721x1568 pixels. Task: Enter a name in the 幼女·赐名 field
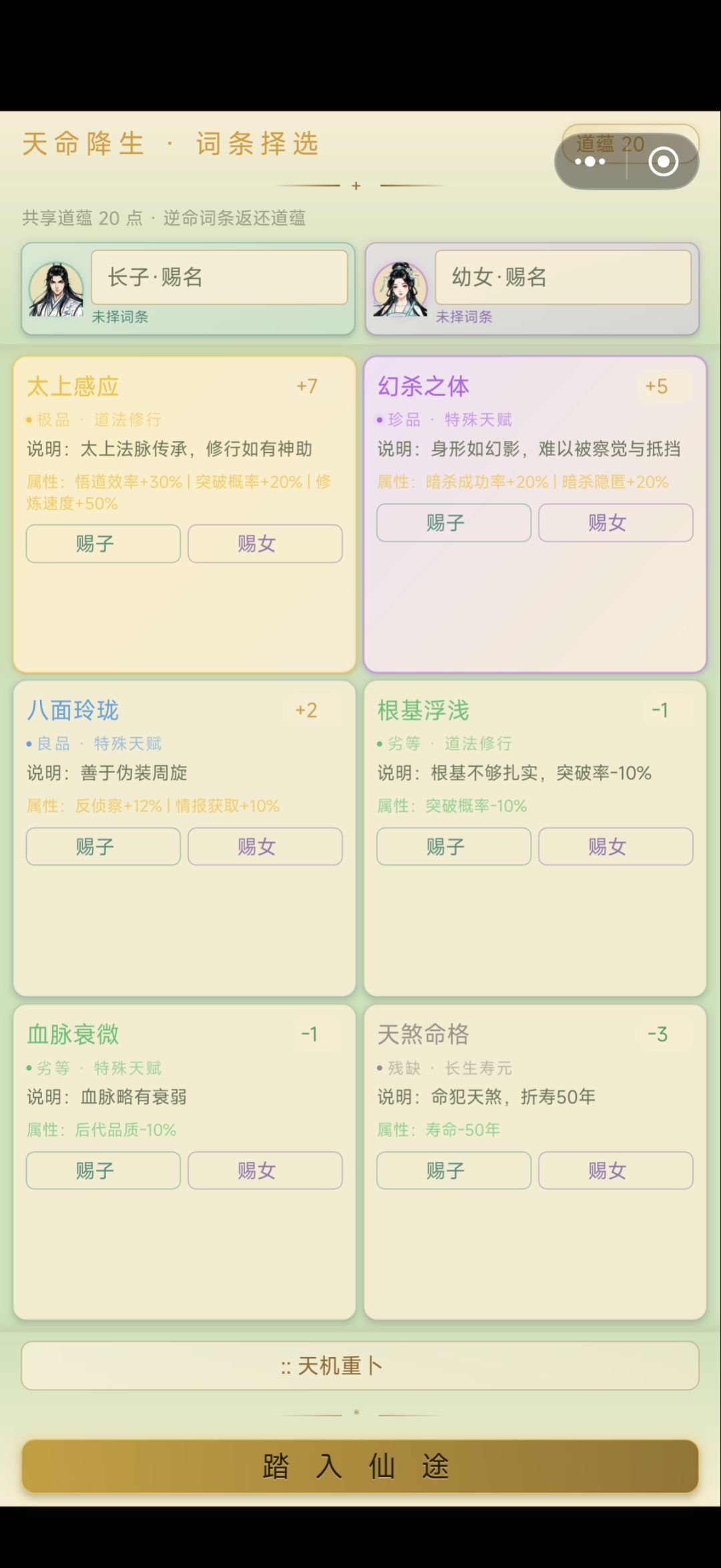563,277
